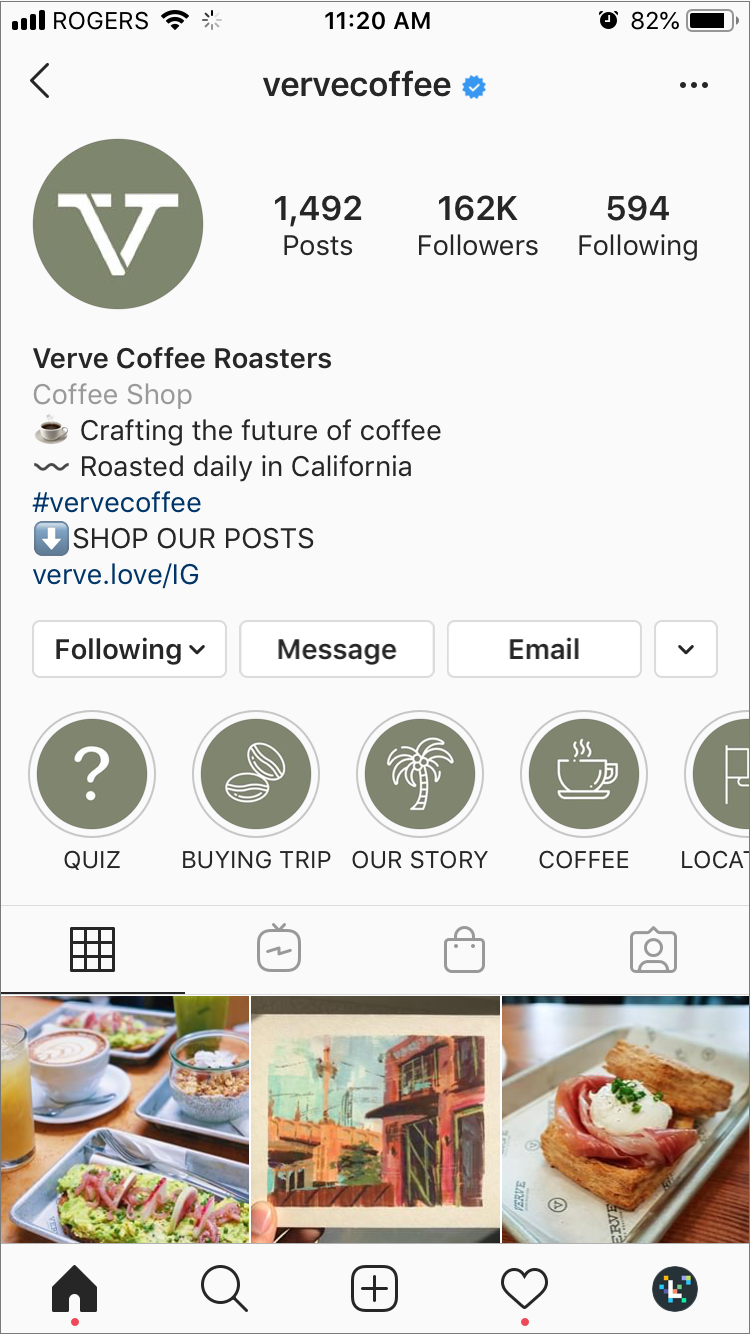View the BUYING TRIP highlight

[256, 775]
